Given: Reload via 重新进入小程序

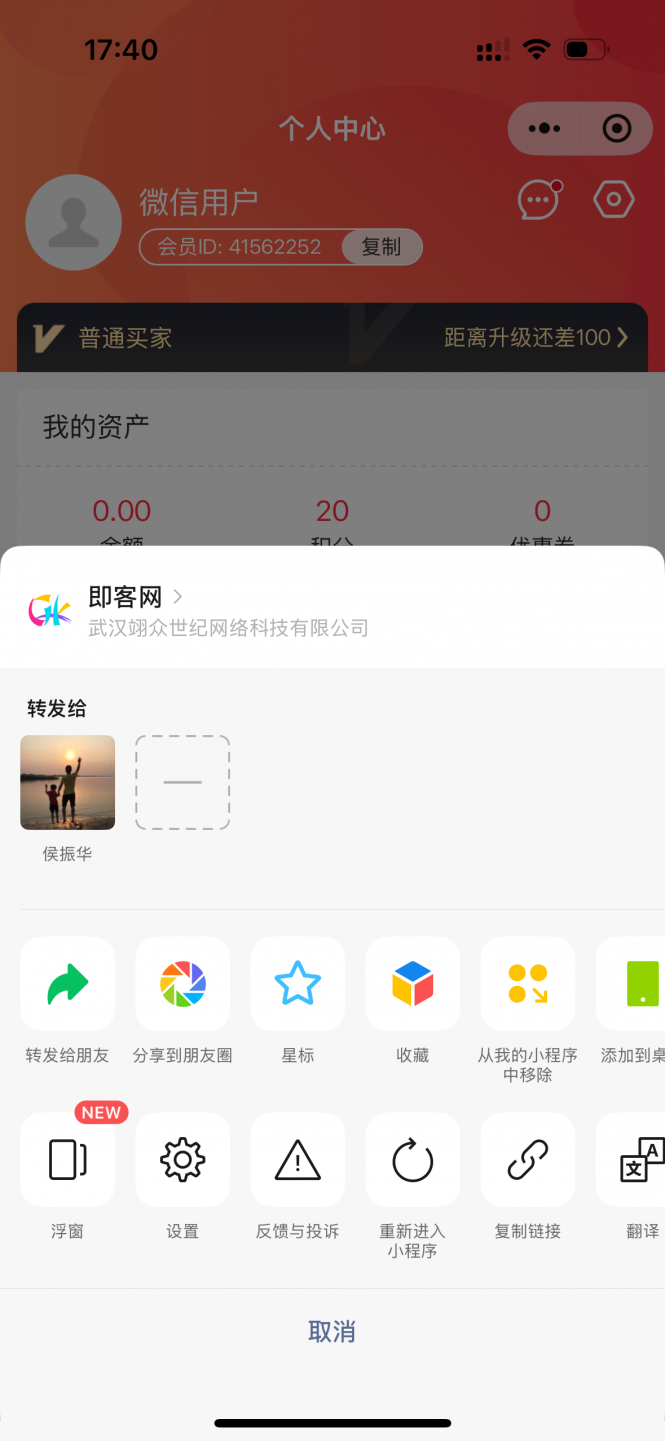Looking at the screenshot, I should (413, 1160).
